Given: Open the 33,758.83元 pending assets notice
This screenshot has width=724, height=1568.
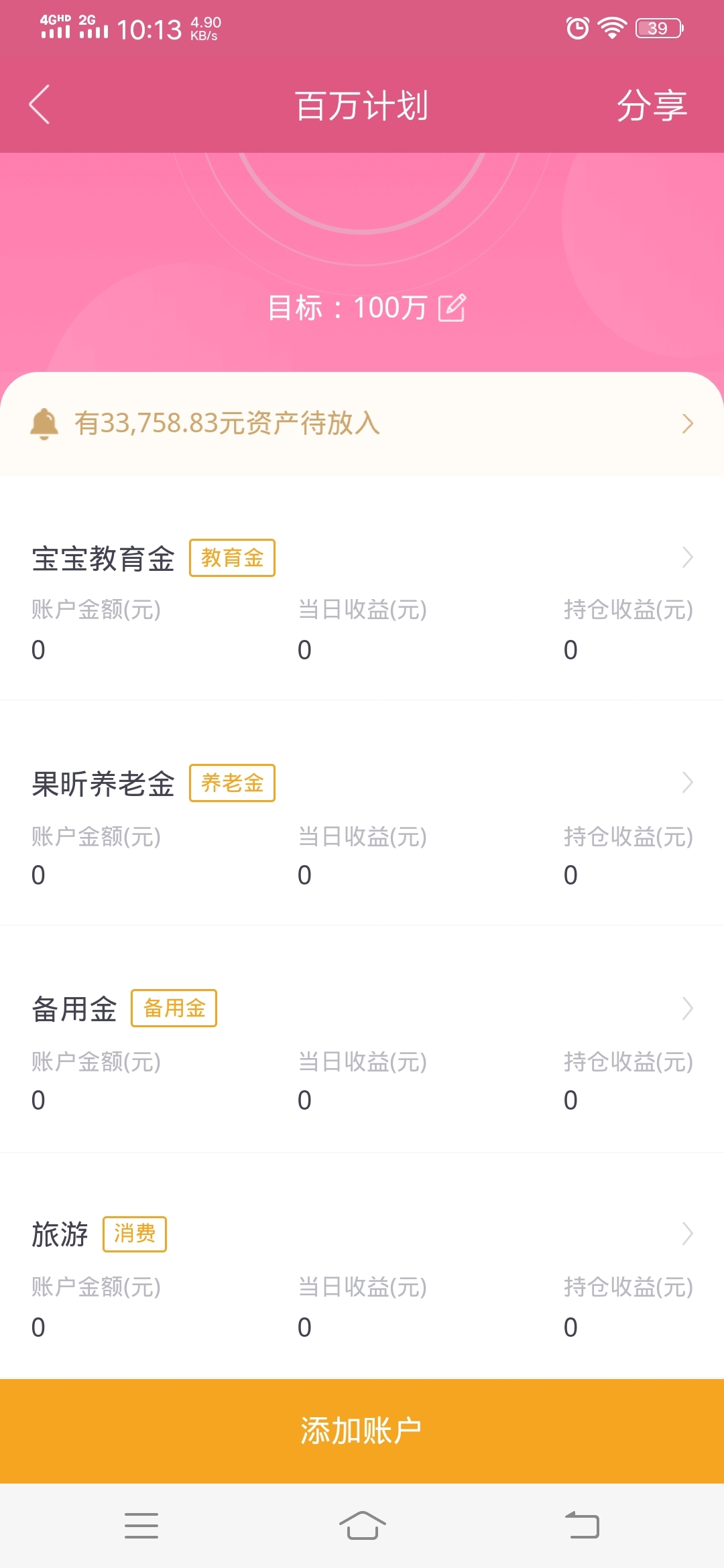Looking at the screenshot, I should tap(362, 423).
